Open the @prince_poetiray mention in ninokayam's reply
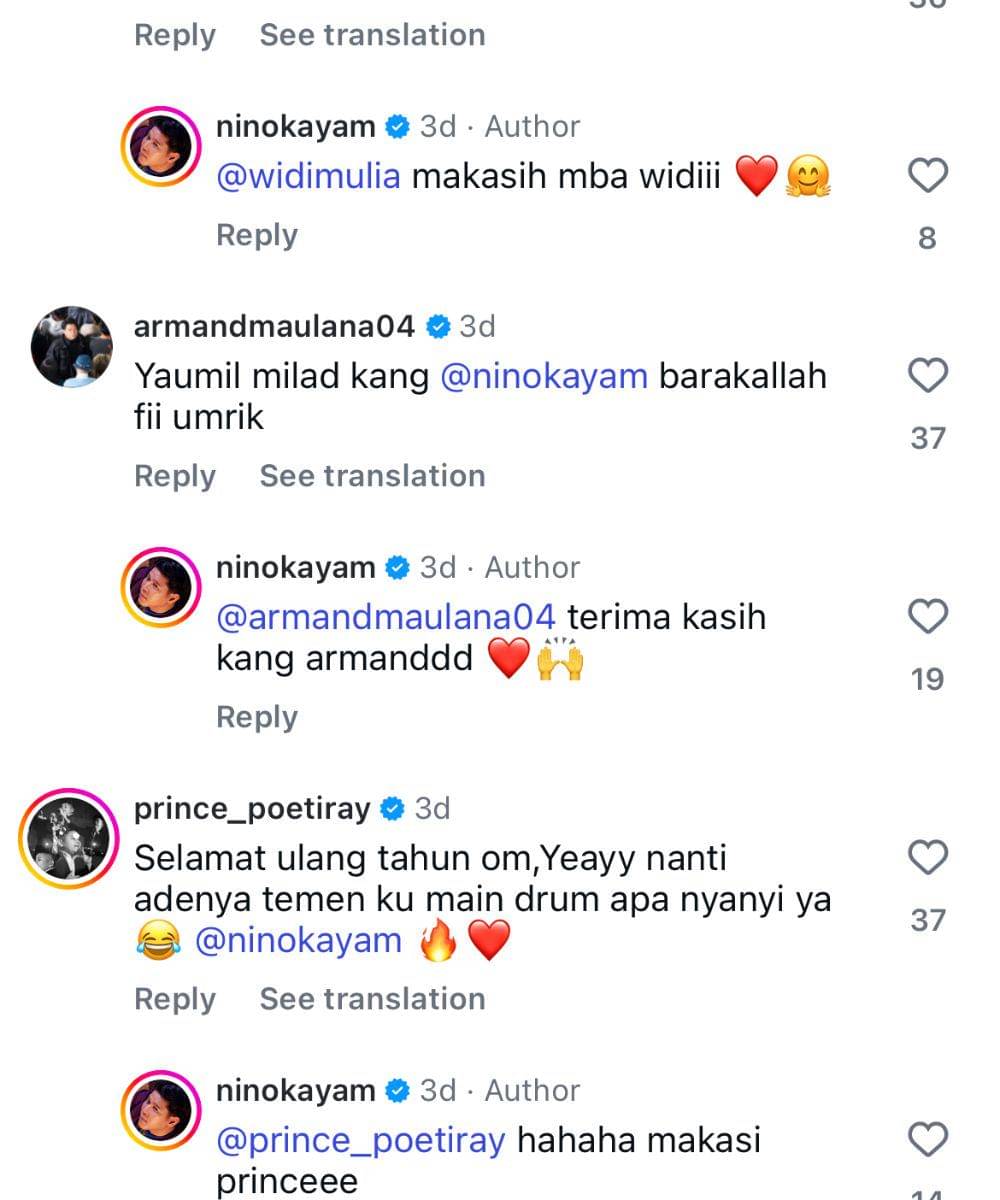The width and height of the screenshot is (1000, 1200). pos(360,1140)
